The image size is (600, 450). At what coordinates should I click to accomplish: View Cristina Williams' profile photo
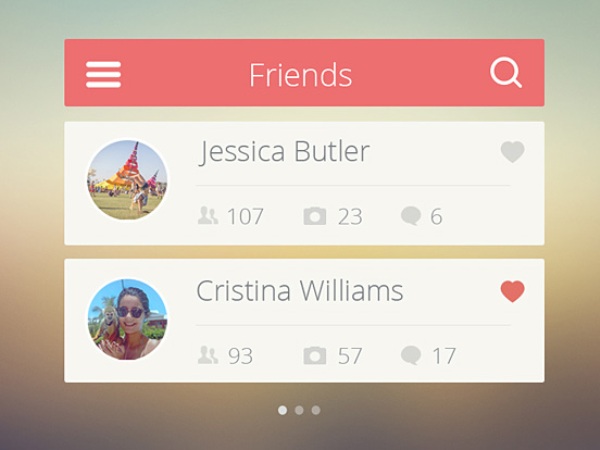tap(127, 319)
